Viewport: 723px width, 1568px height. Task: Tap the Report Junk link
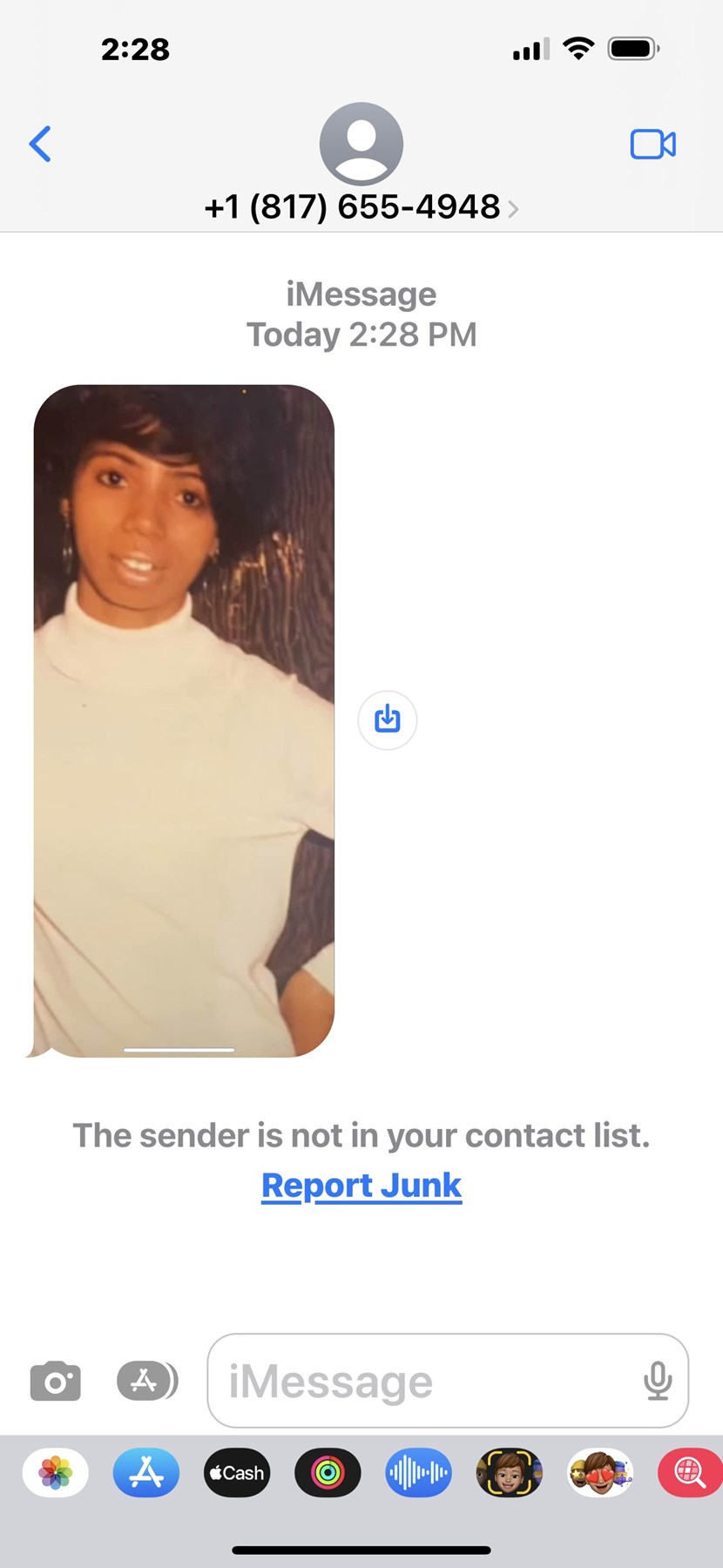(x=361, y=1186)
